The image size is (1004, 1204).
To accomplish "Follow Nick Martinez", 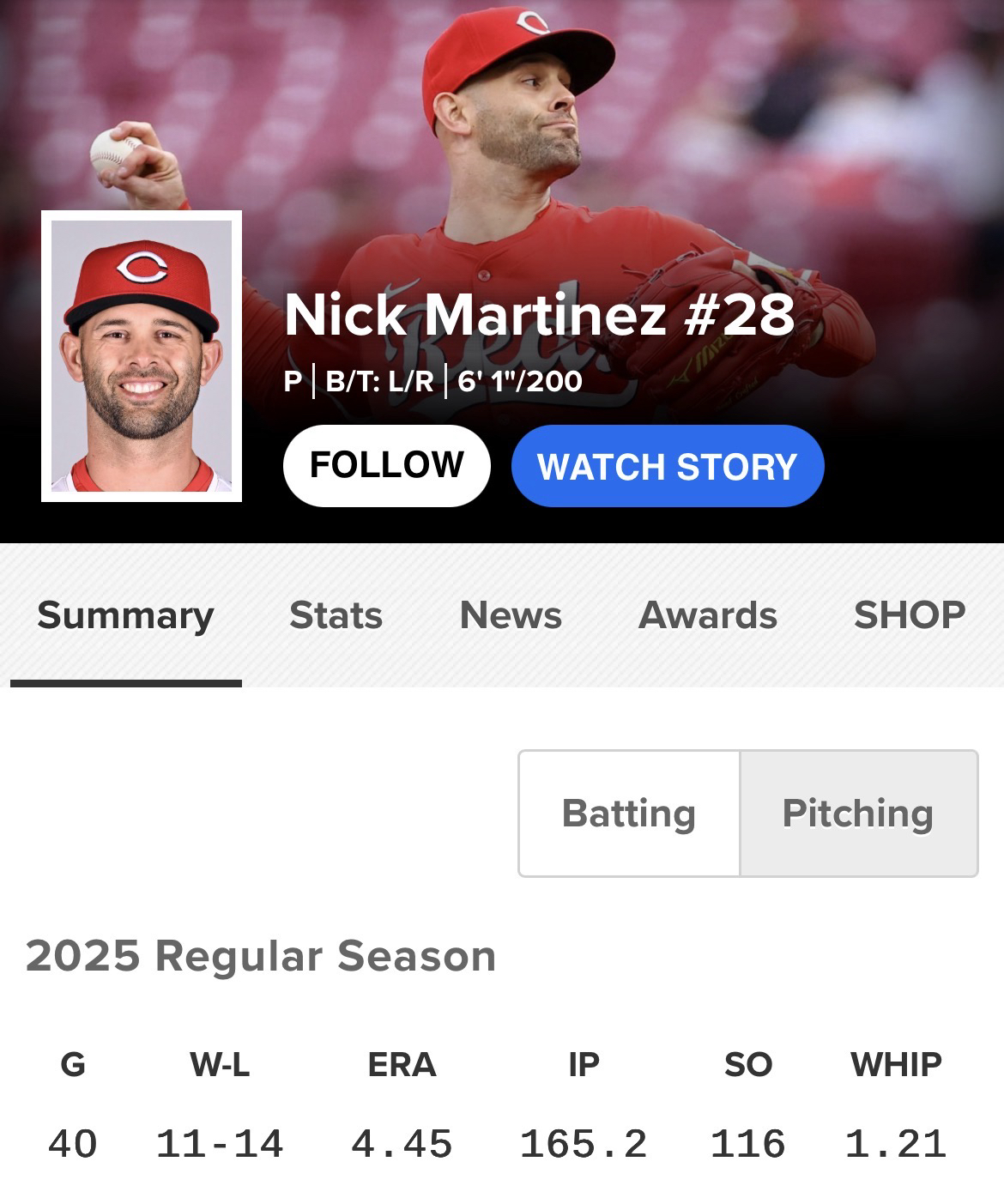I will tap(386, 466).
